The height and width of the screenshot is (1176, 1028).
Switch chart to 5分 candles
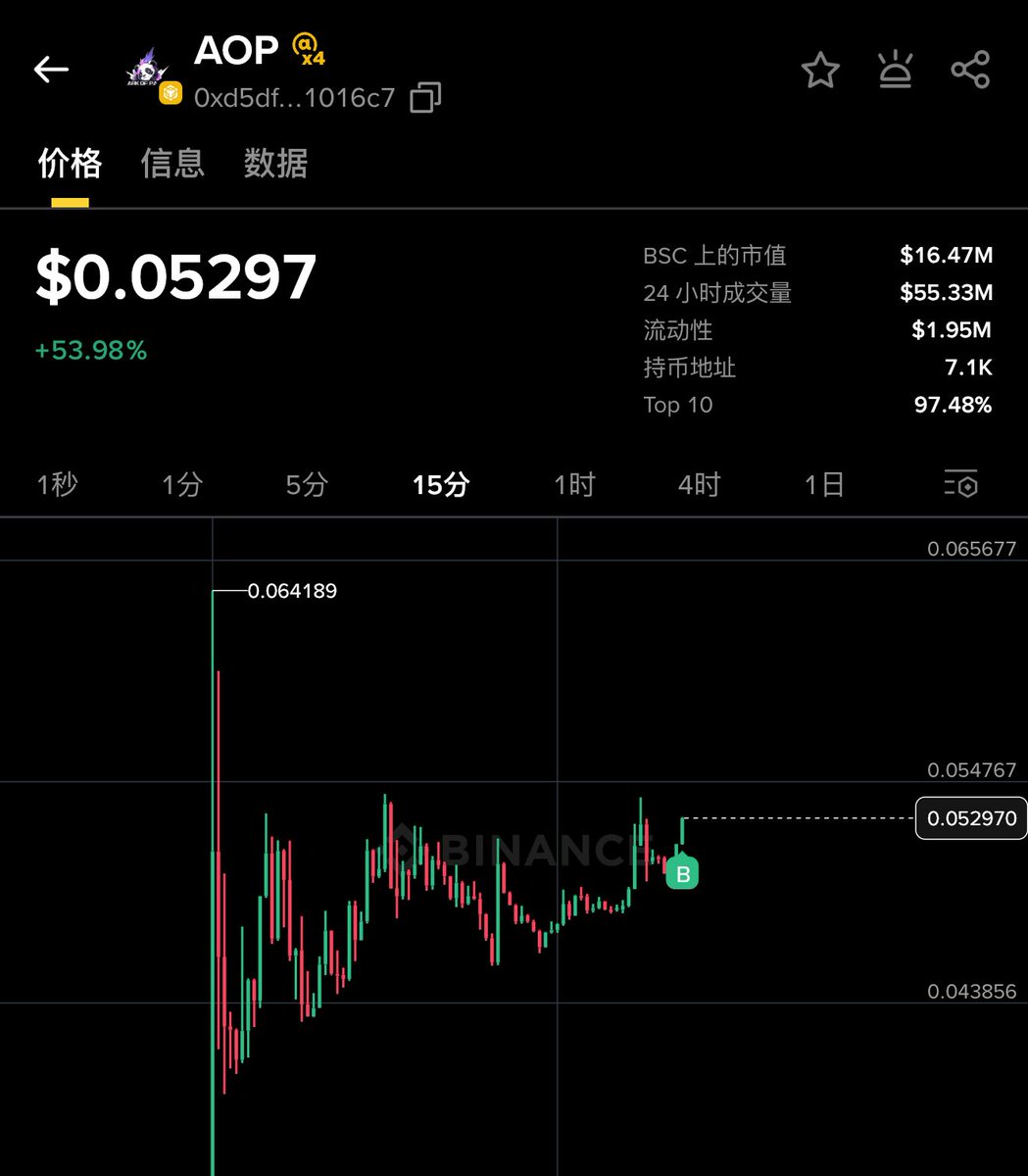(307, 484)
